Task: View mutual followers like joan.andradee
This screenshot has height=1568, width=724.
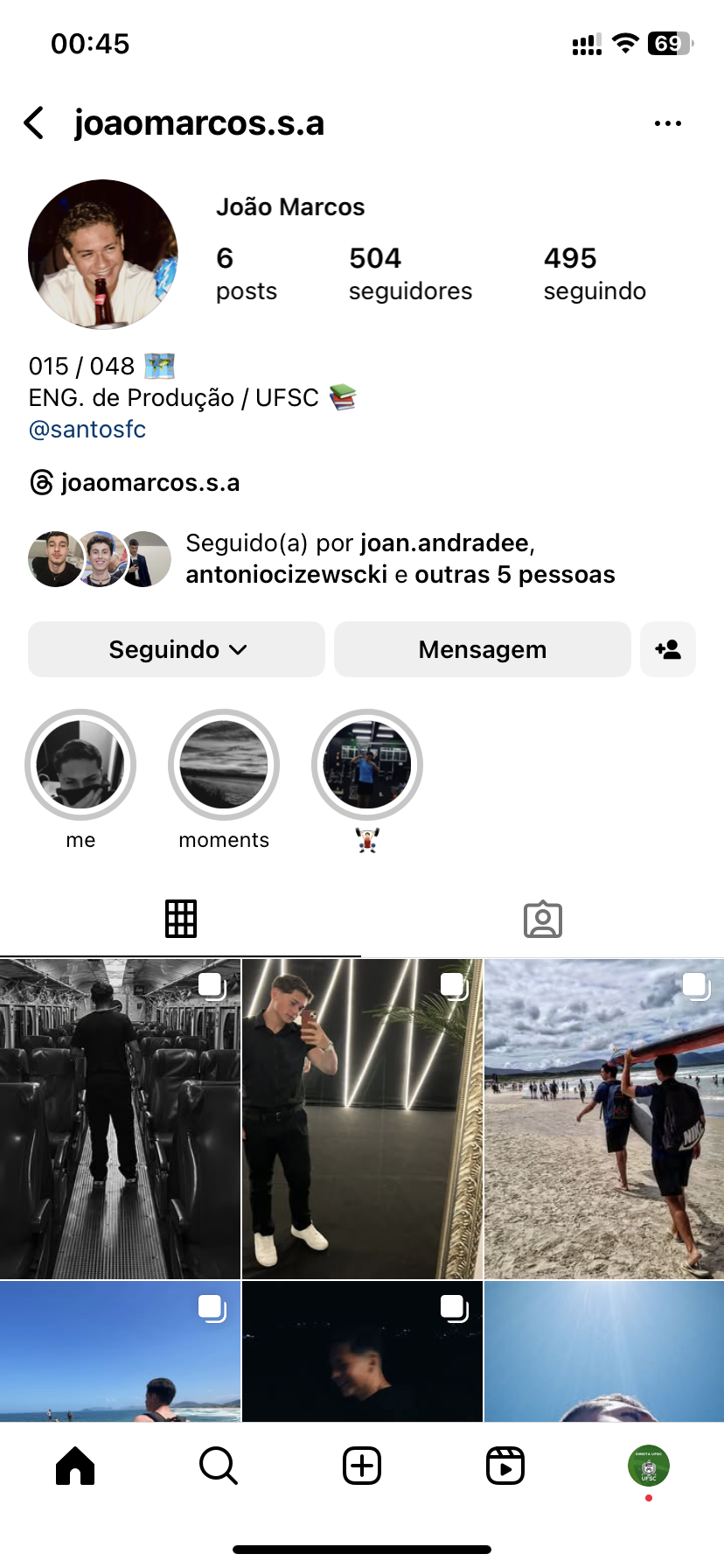Action: coord(400,559)
